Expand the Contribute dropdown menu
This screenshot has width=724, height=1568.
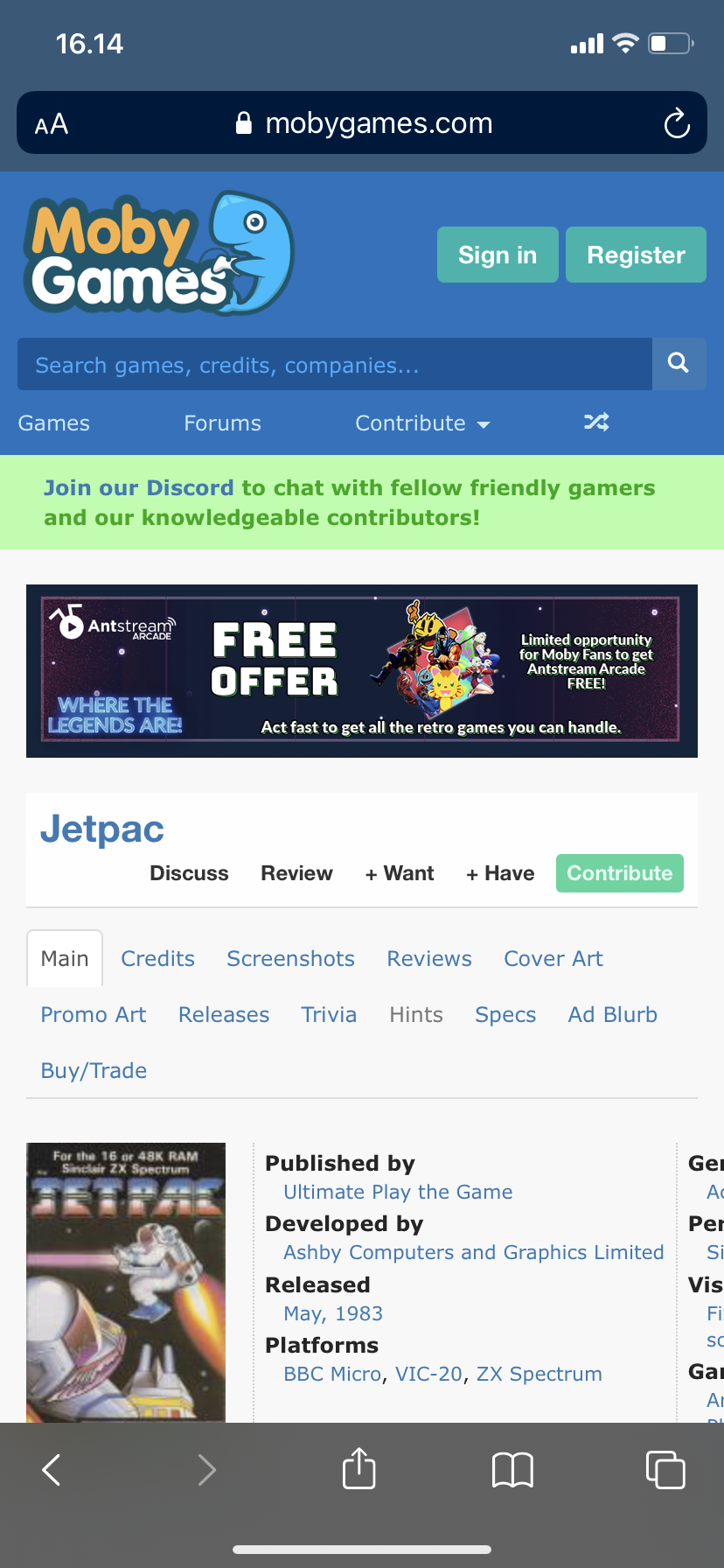[422, 423]
